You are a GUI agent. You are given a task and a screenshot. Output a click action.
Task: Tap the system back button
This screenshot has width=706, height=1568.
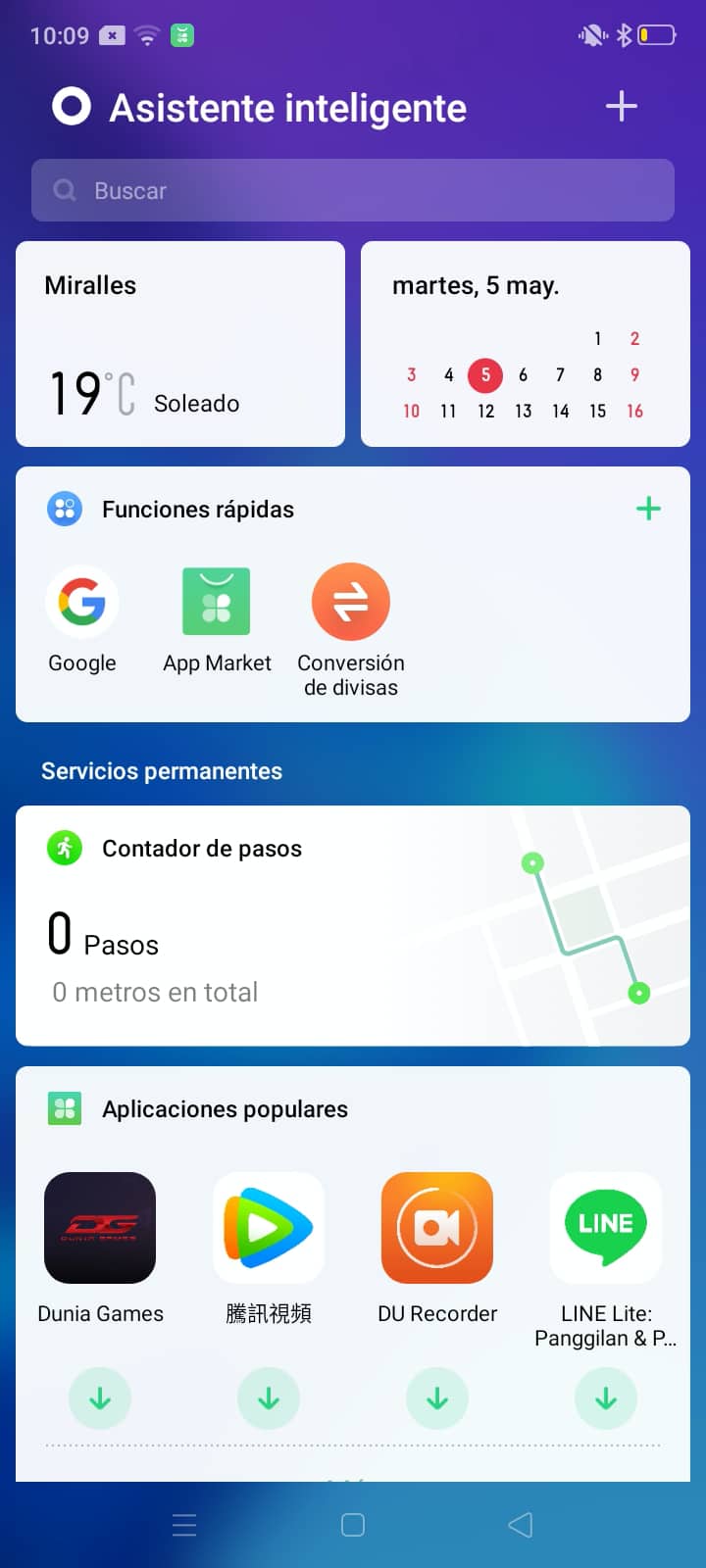[x=521, y=1525]
